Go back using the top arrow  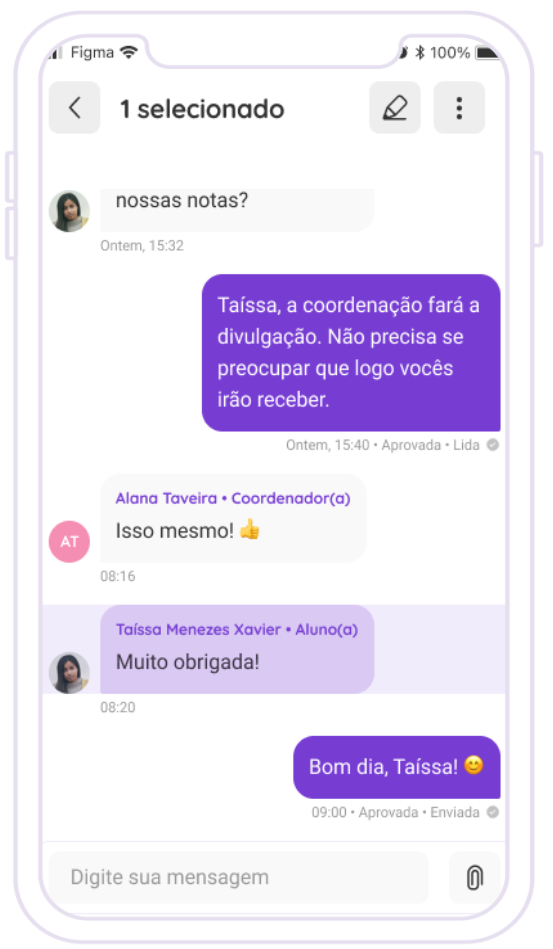pyautogui.click(x=74, y=108)
